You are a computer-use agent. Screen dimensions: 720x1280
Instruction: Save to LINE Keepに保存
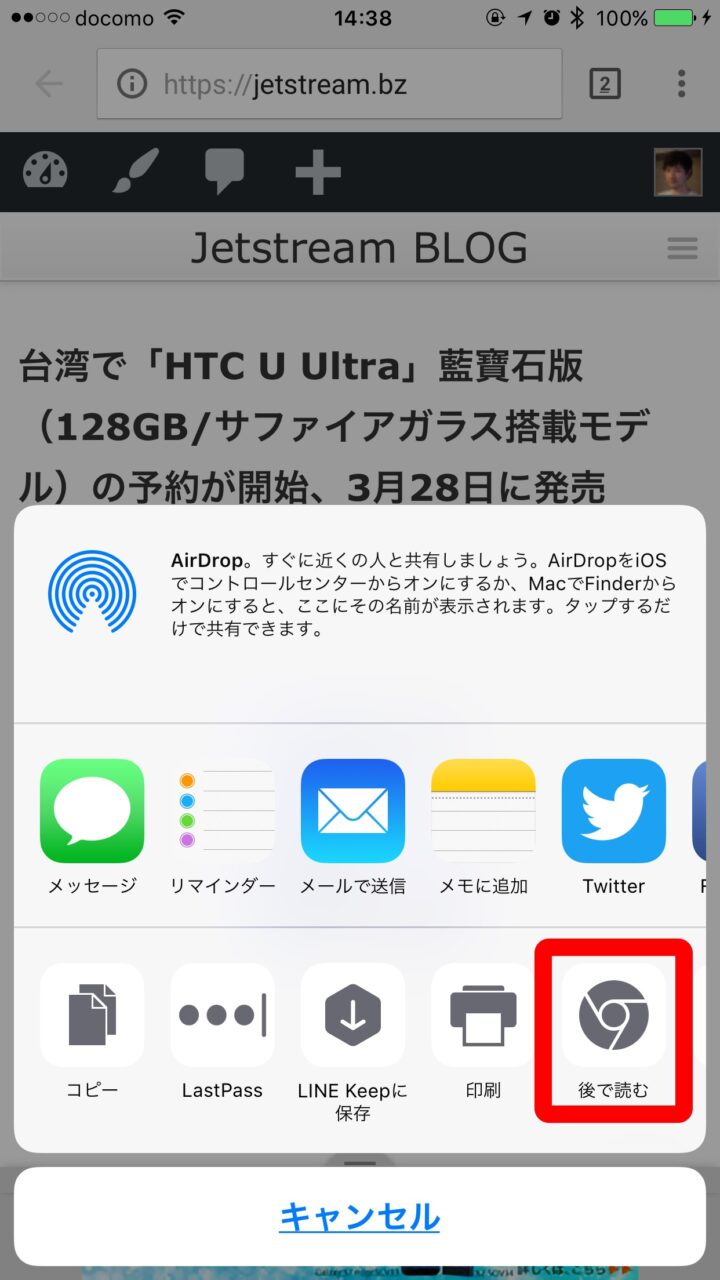coord(353,1015)
